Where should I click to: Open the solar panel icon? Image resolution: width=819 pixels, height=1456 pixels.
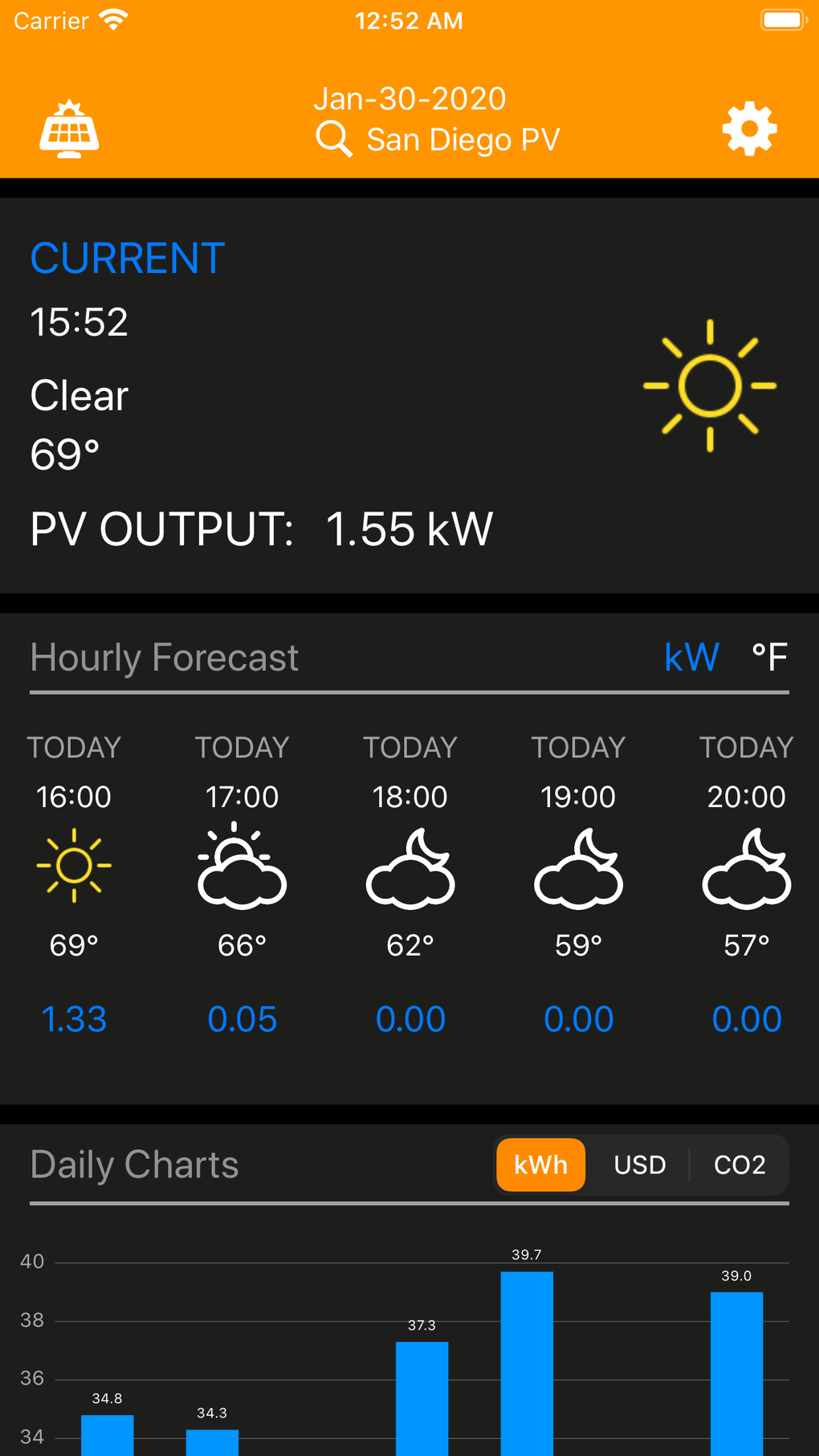coord(70,129)
